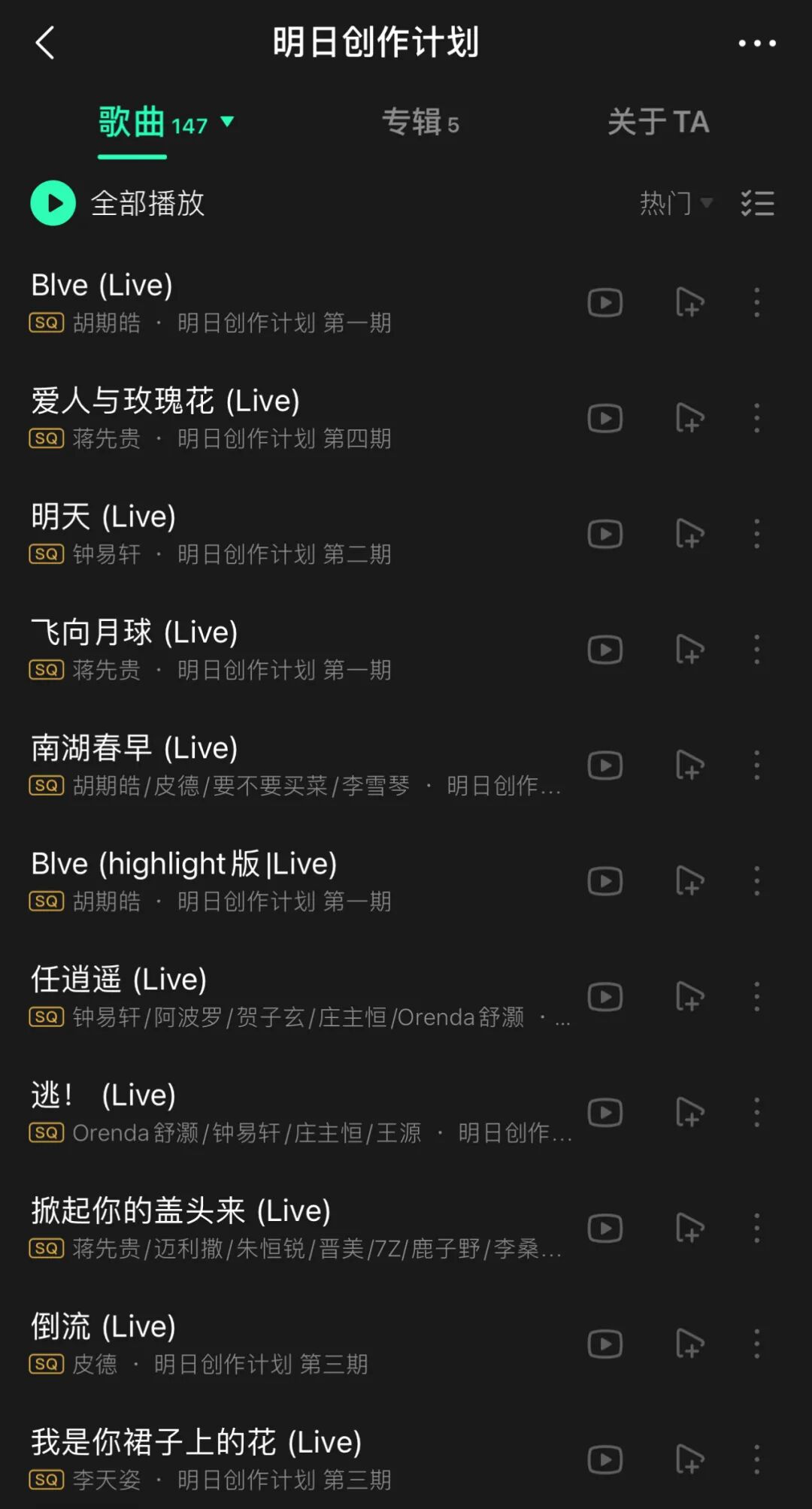This screenshot has width=812, height=1509.
Task: Open more options for 飞向月球 (Live)
Action: [756, 650]
